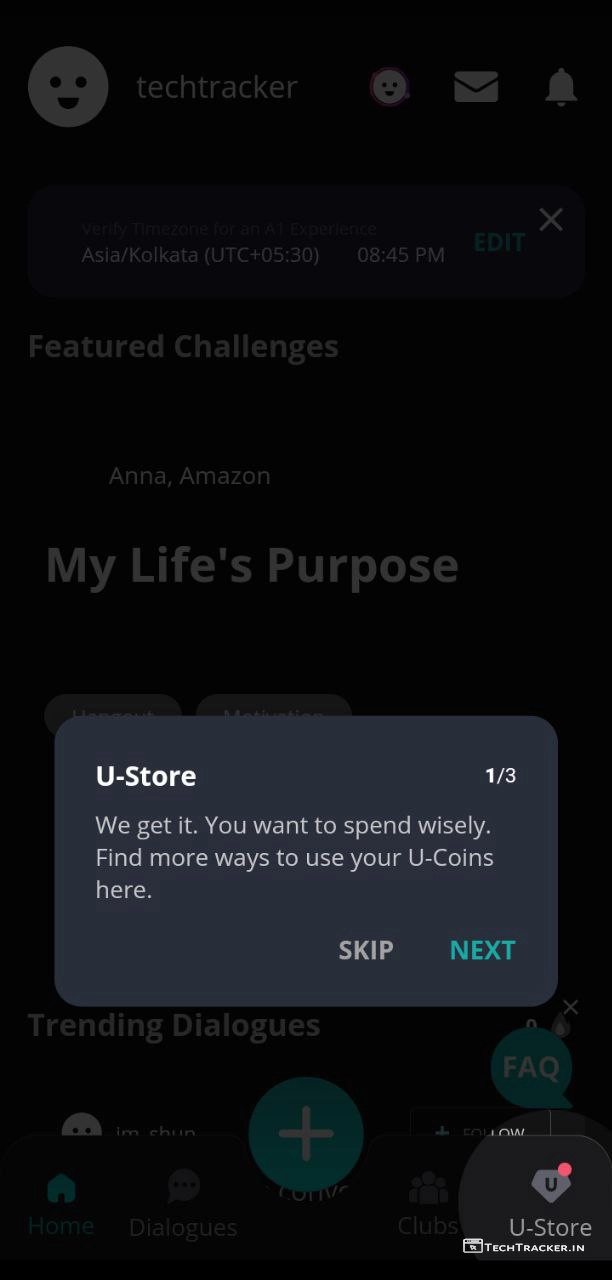
Task: Dismiss the timezone verification banner
Action: point(551,220)
